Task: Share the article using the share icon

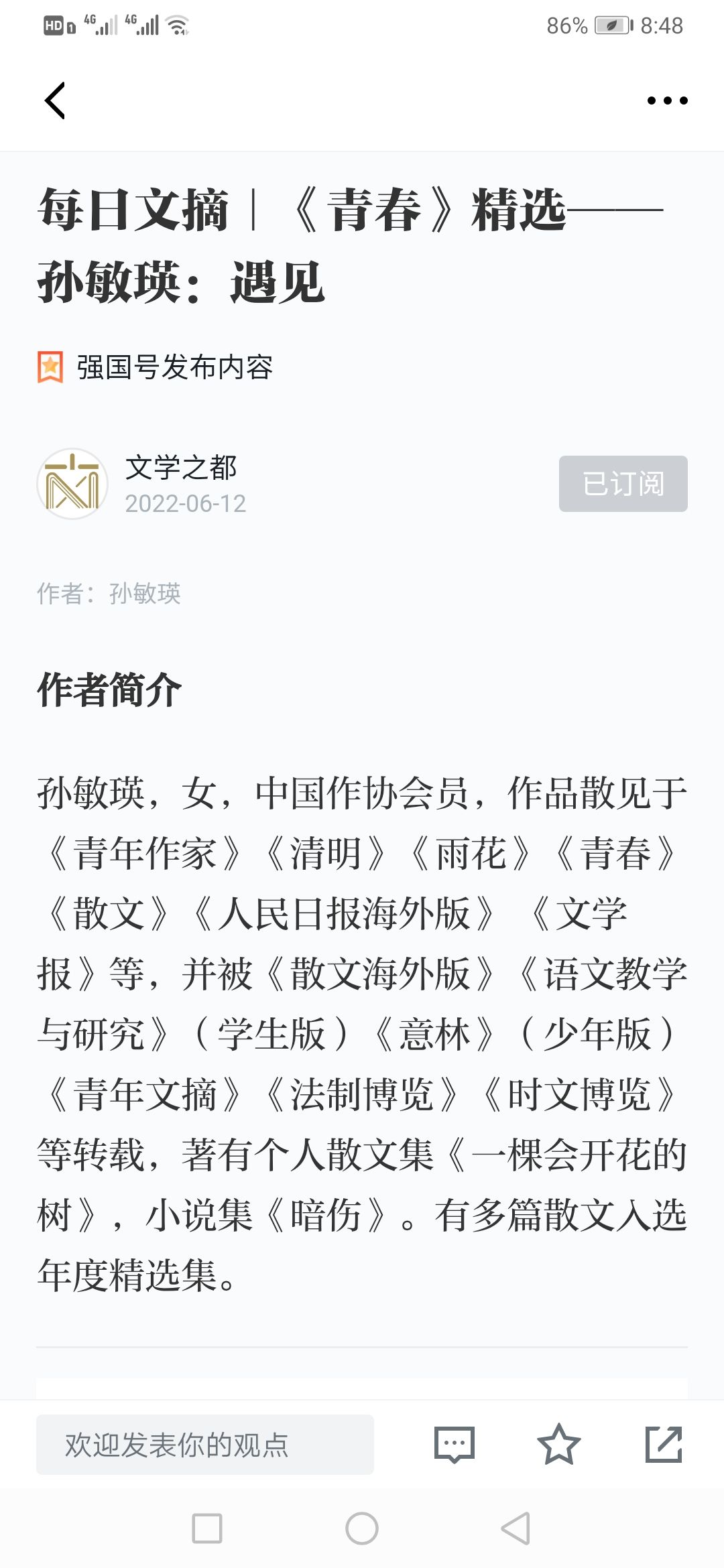Action: click(x=663, y=1445)
